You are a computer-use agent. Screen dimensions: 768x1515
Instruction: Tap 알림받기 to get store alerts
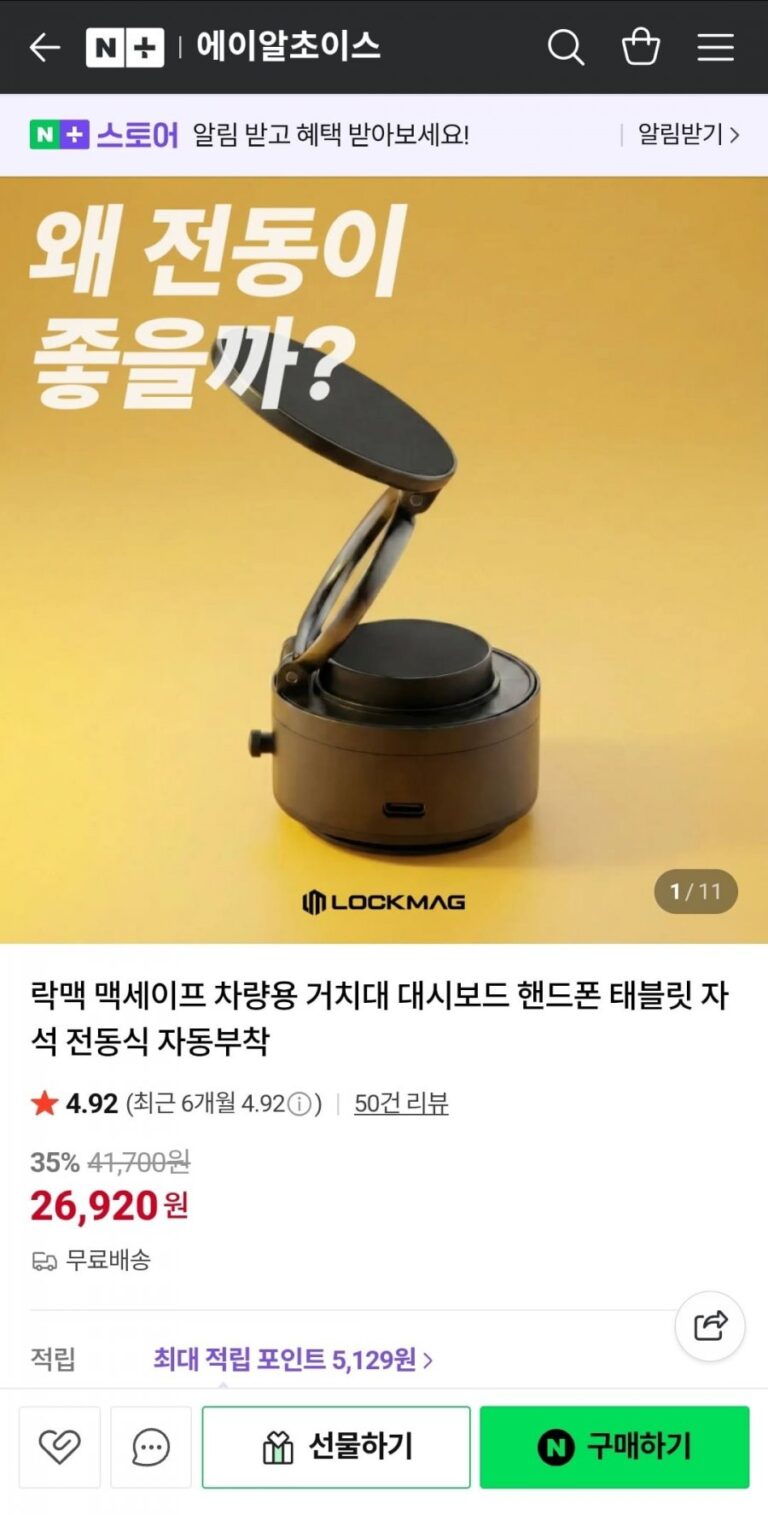688,135
